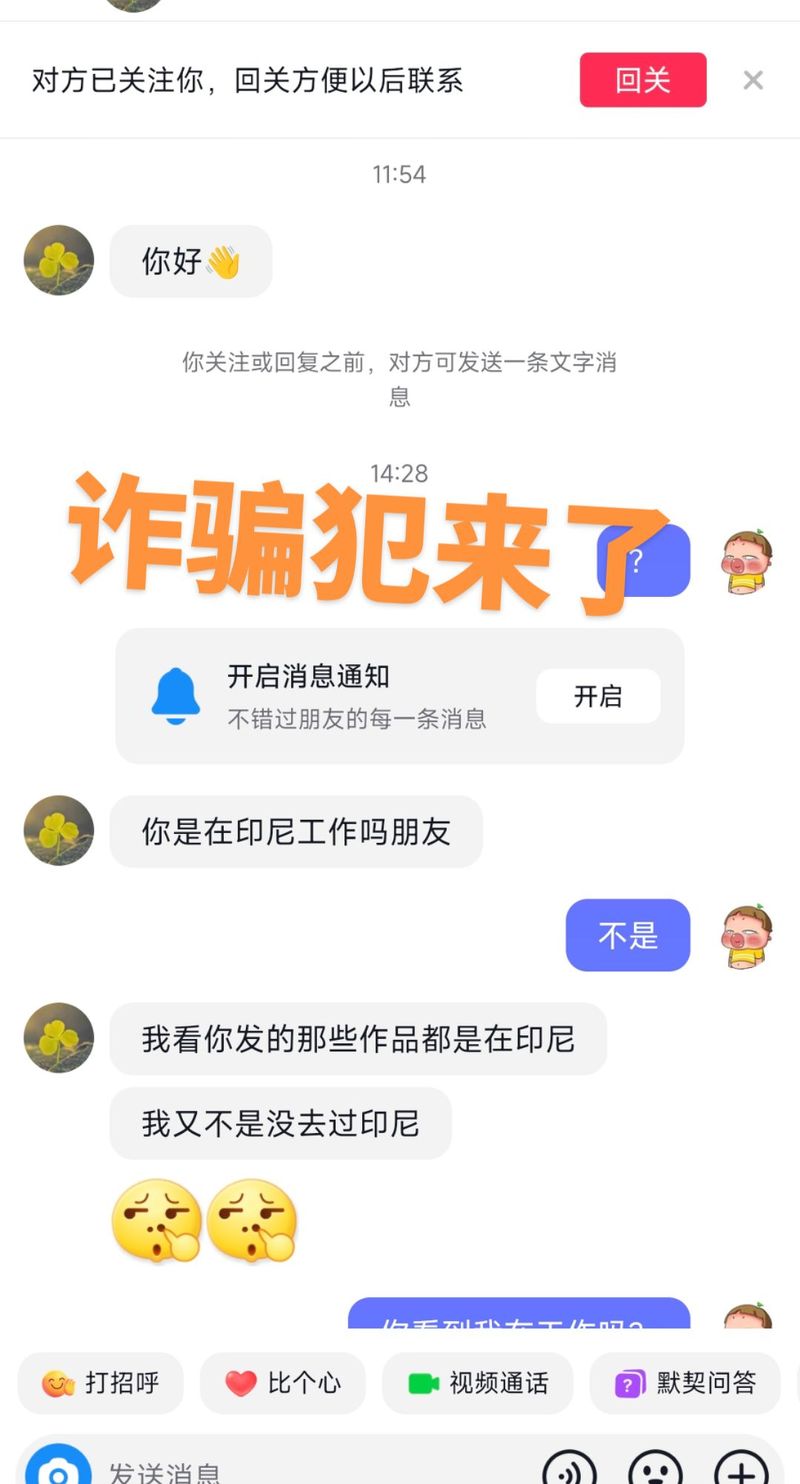Screen dimensions: 800x1484
Task: Tap the 比个心 quick reply chip
Action: pos(283,1383)
